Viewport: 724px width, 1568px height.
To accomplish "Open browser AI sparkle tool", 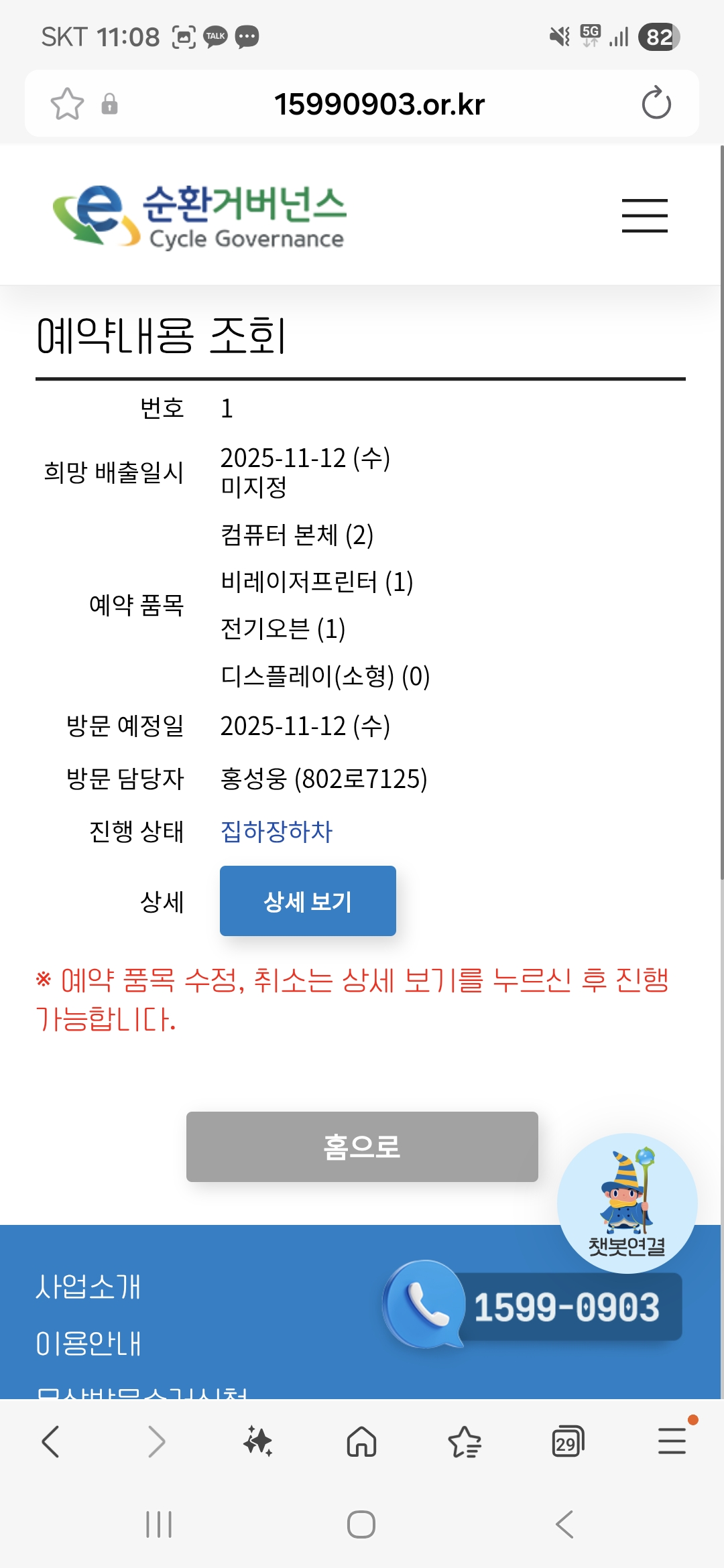I will click(x=258, y=1441).
